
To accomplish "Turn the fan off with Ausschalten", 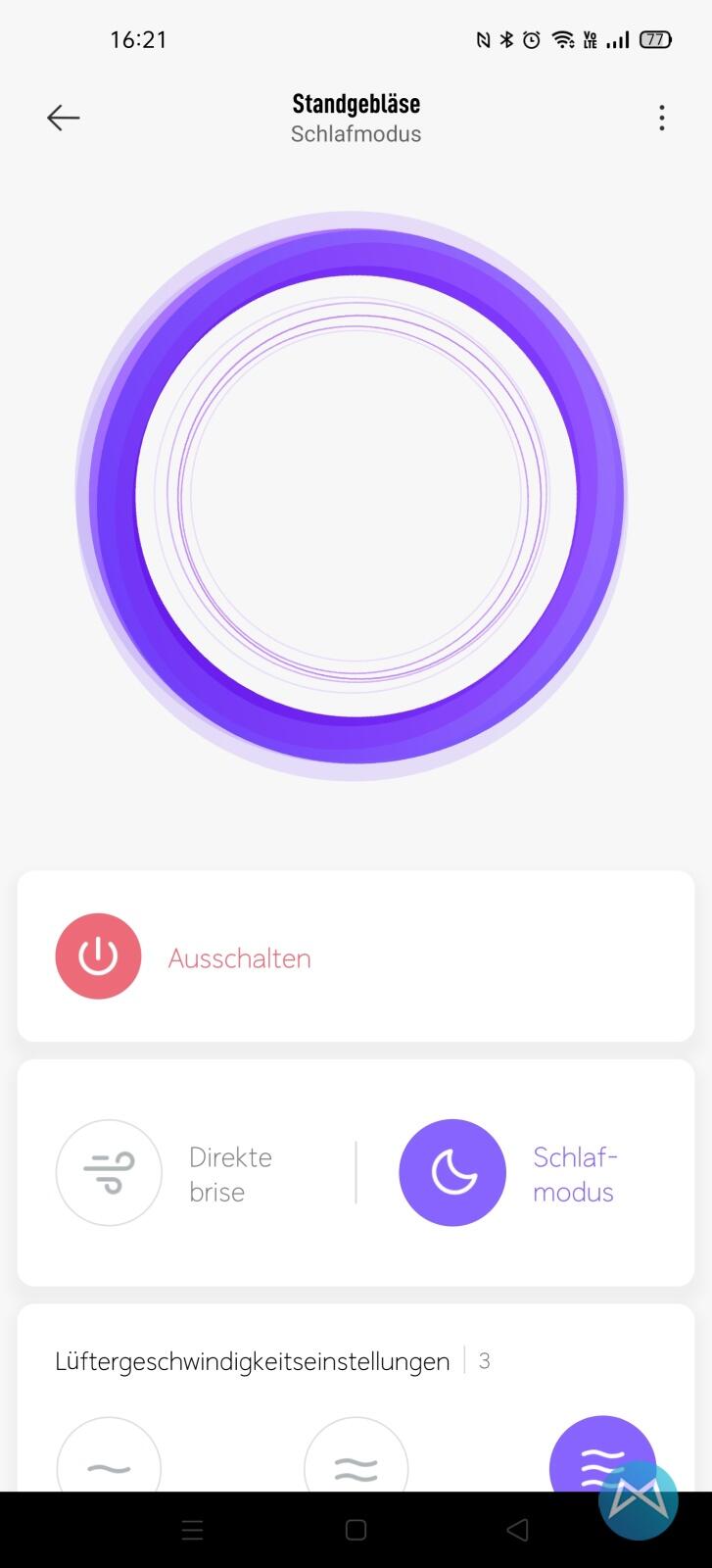I will [x=98, y=956].
